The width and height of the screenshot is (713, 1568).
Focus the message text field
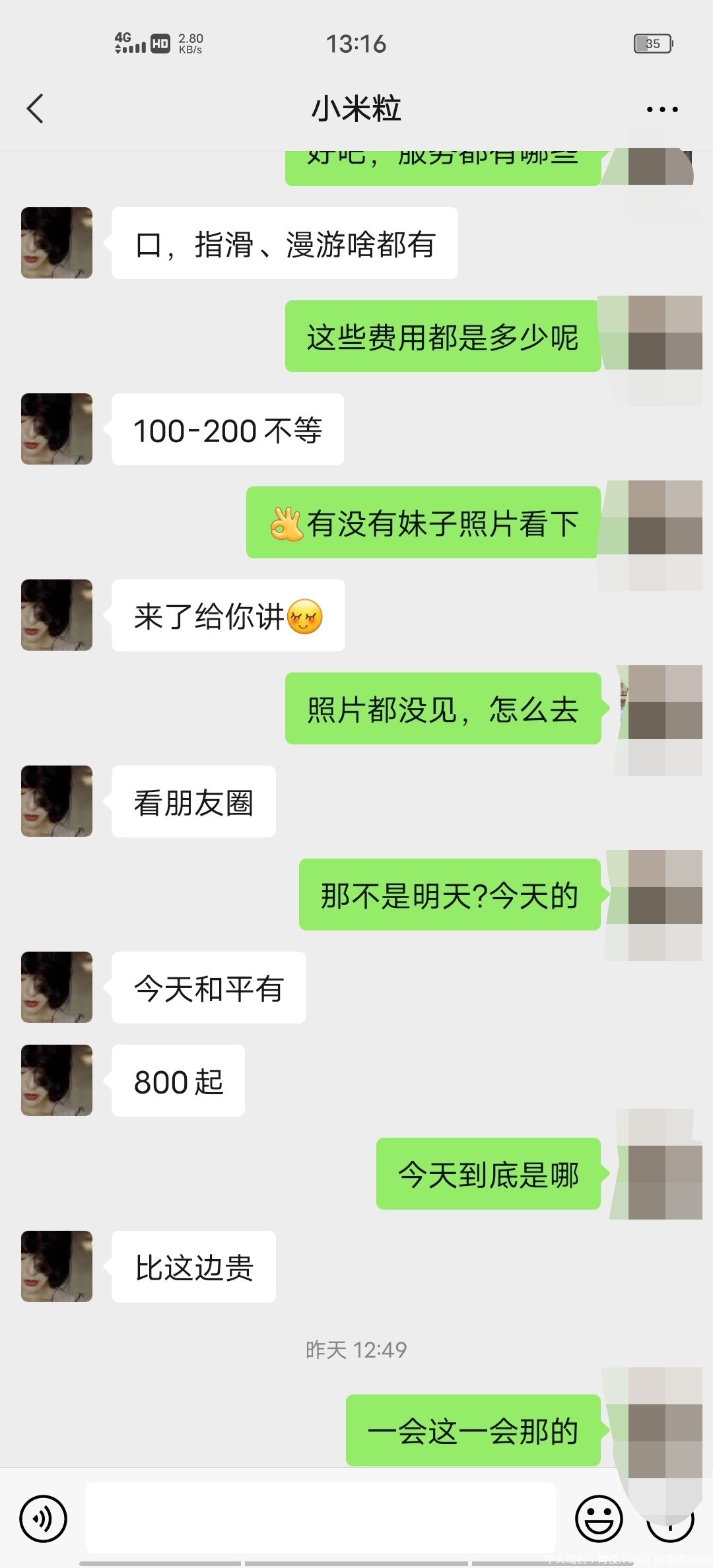point(321,1518)
